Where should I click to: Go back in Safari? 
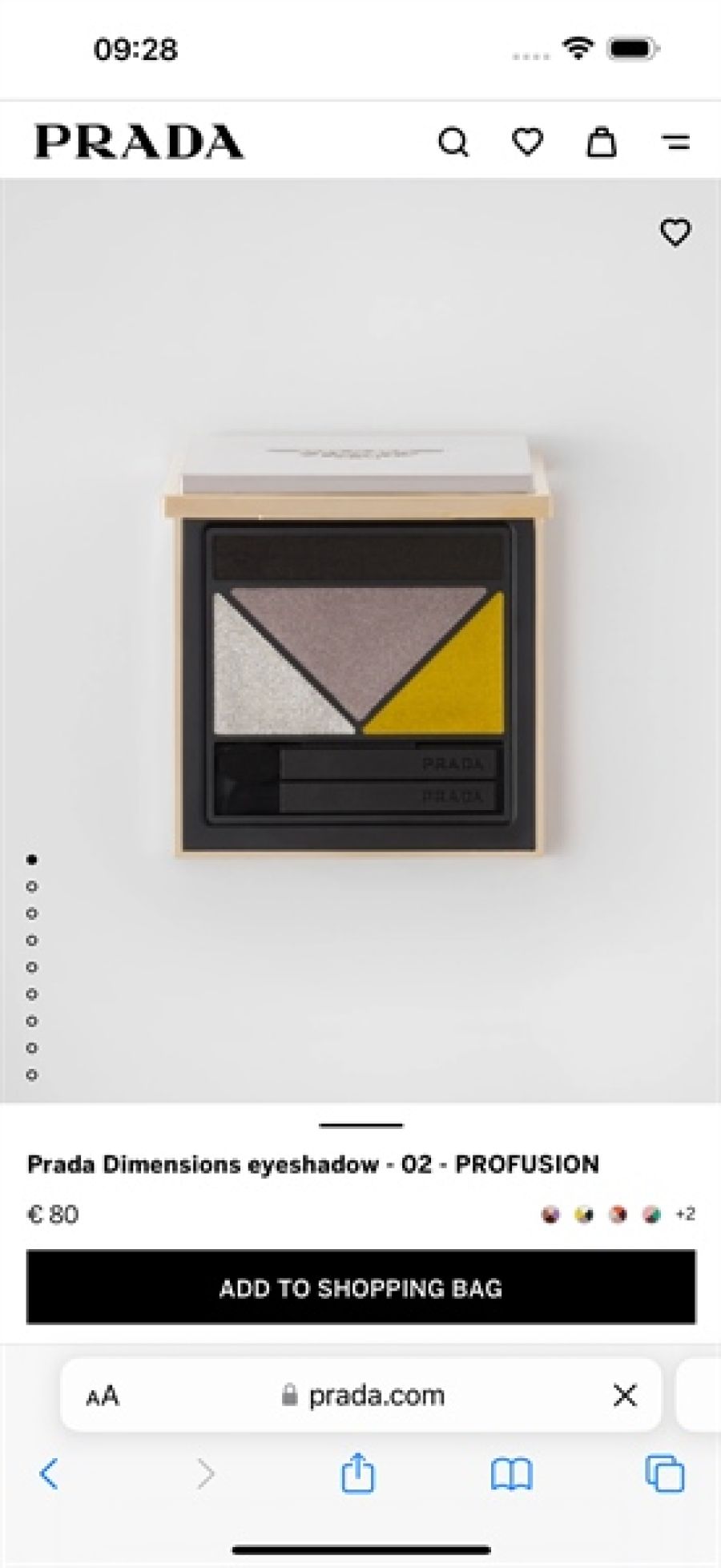(50, 1473)
